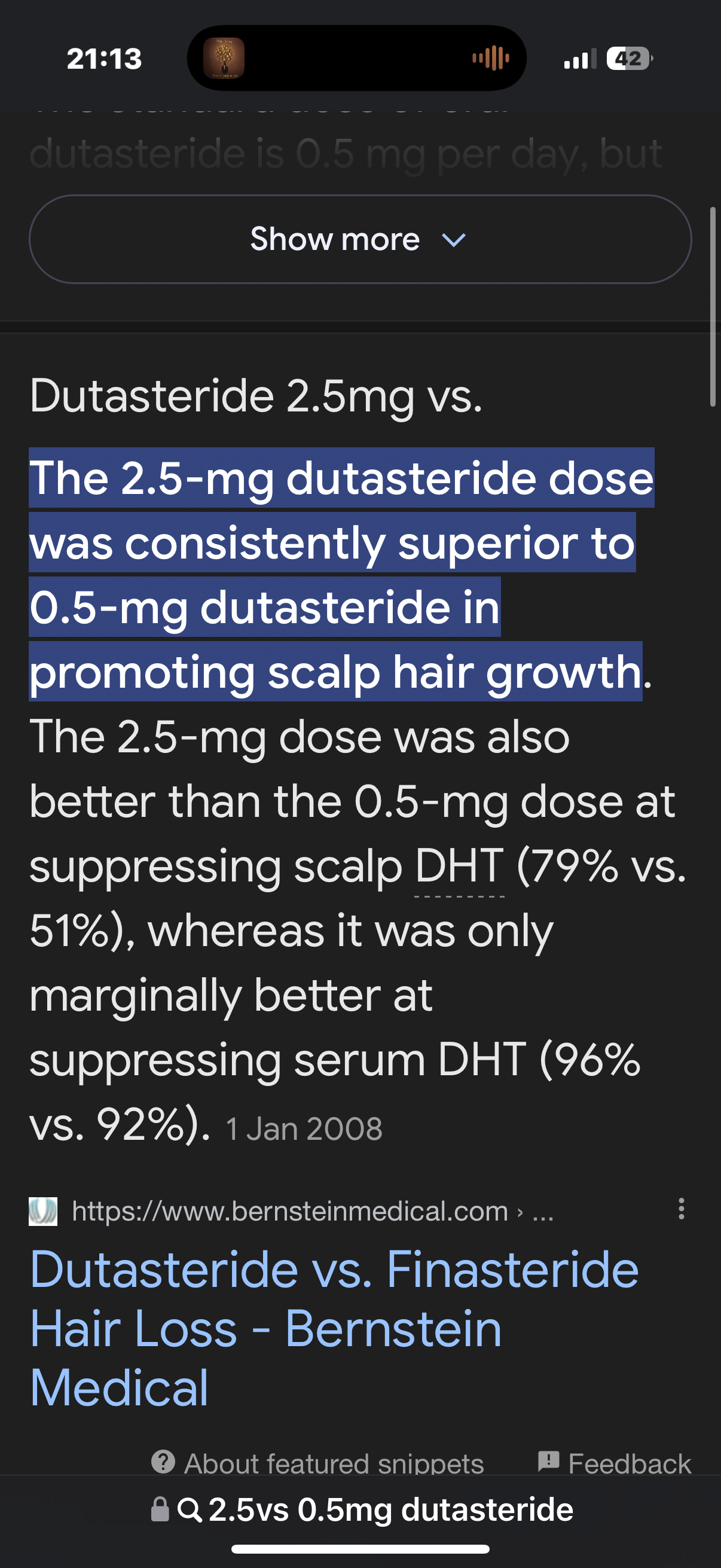The height and width of the screenshot is (1568, 721).
Task: Send Feedback on the featured snippet
Action: coord(615,1462)
